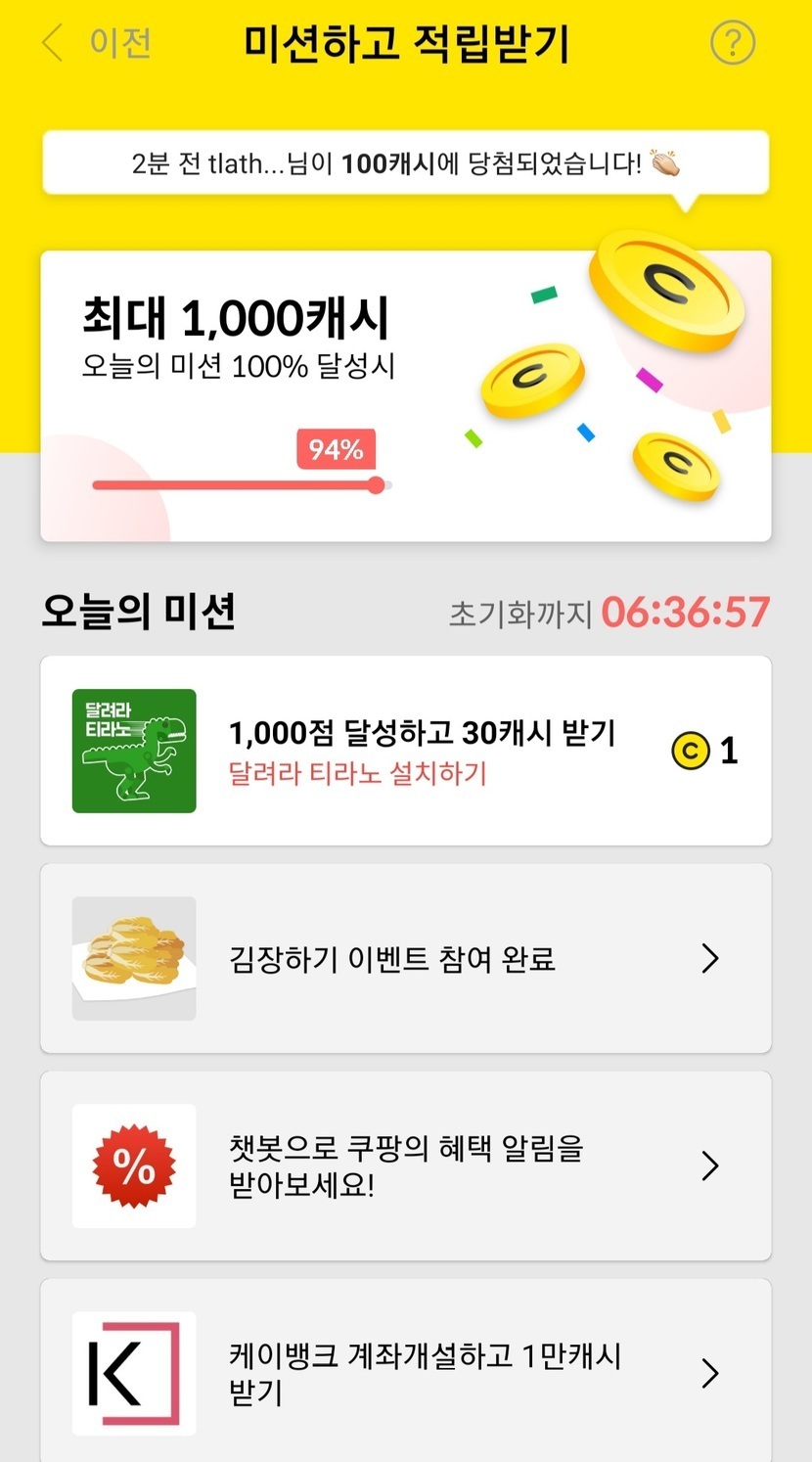The height and width of the screenshot is (1462, 812).
Task: Tap the 최대 1,000캐시 reward card
Action: pos(405,395)
